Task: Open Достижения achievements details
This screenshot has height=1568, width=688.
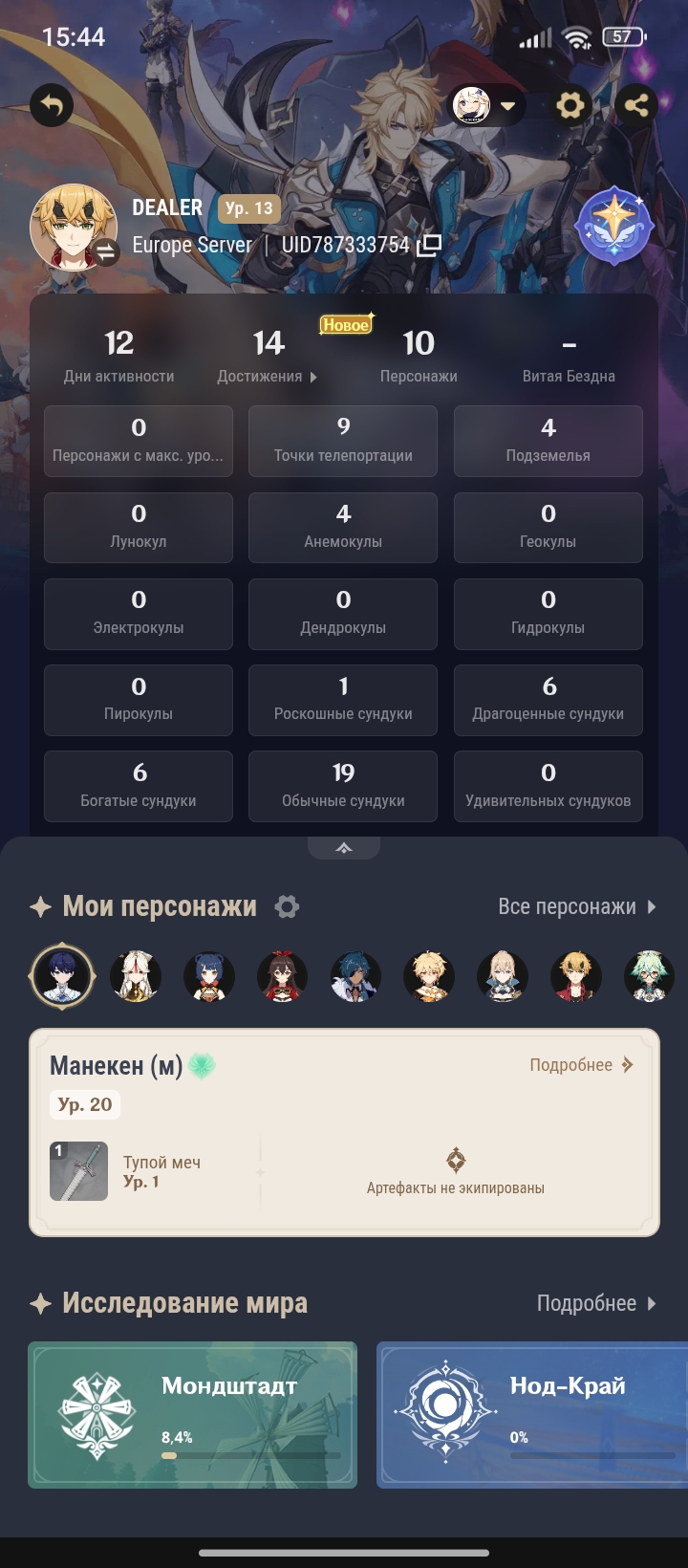Action: point(268,376)
